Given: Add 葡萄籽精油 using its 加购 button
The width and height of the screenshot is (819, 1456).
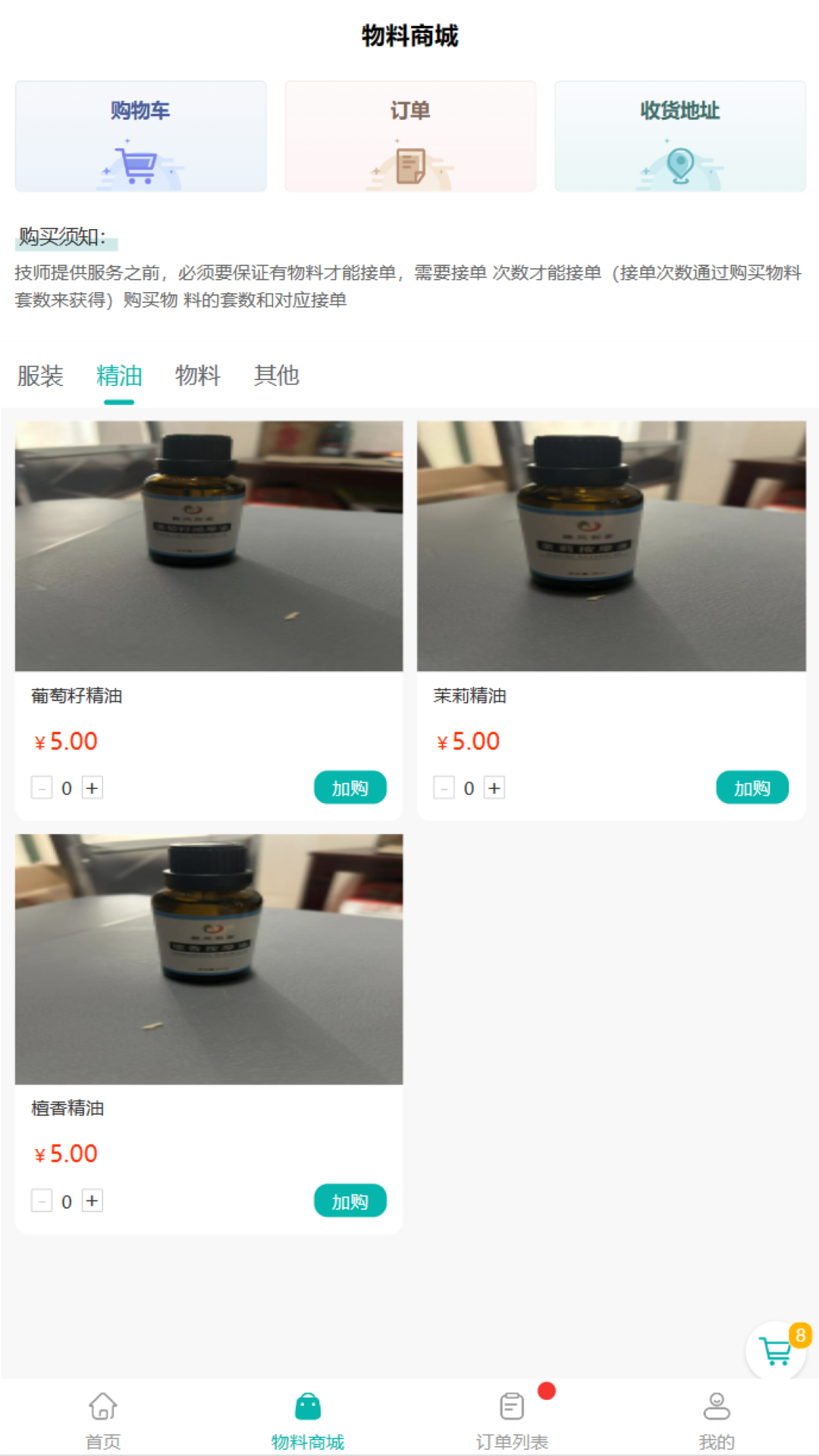Looking at the screenshot, I should pyautogui.click(x=350, y=787).
